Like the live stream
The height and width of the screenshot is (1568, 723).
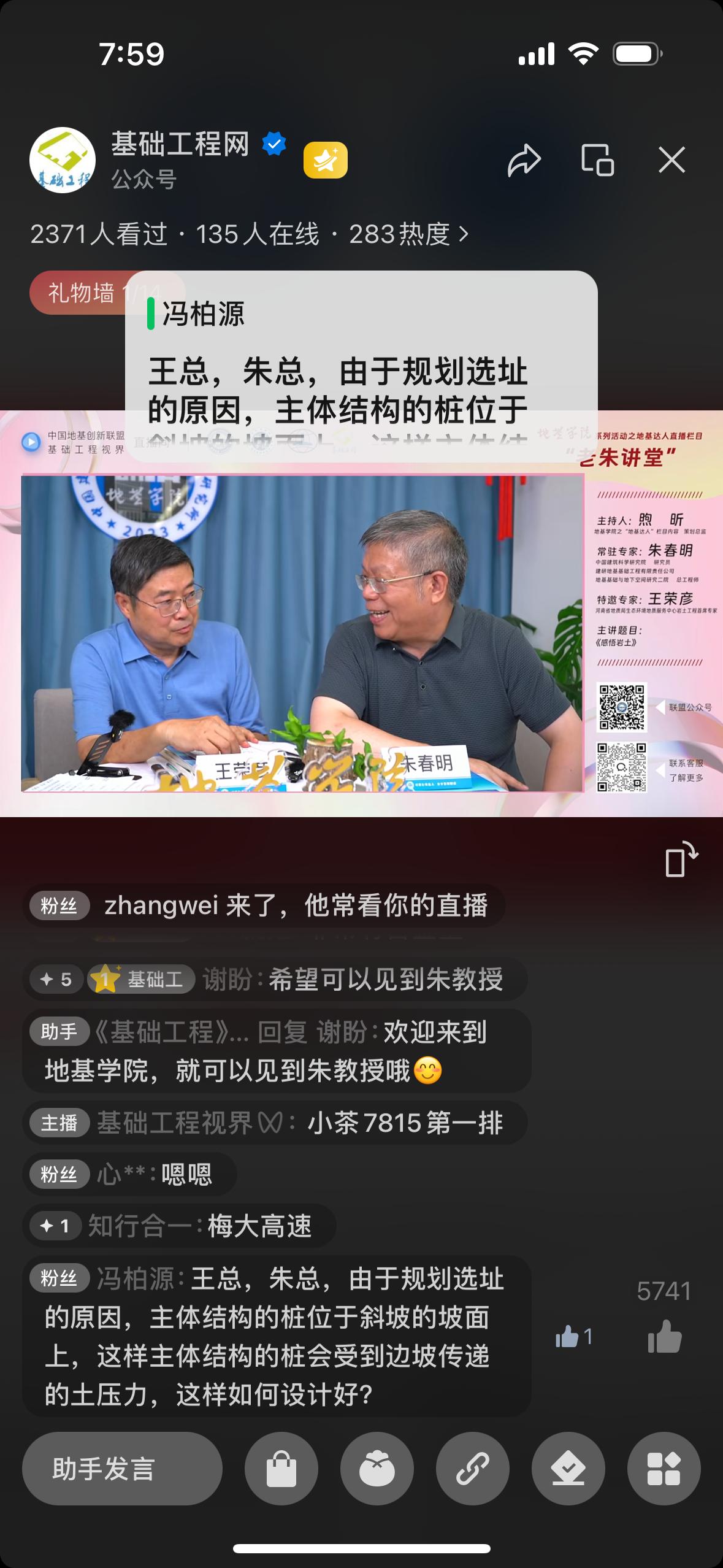pos(665,1337)
